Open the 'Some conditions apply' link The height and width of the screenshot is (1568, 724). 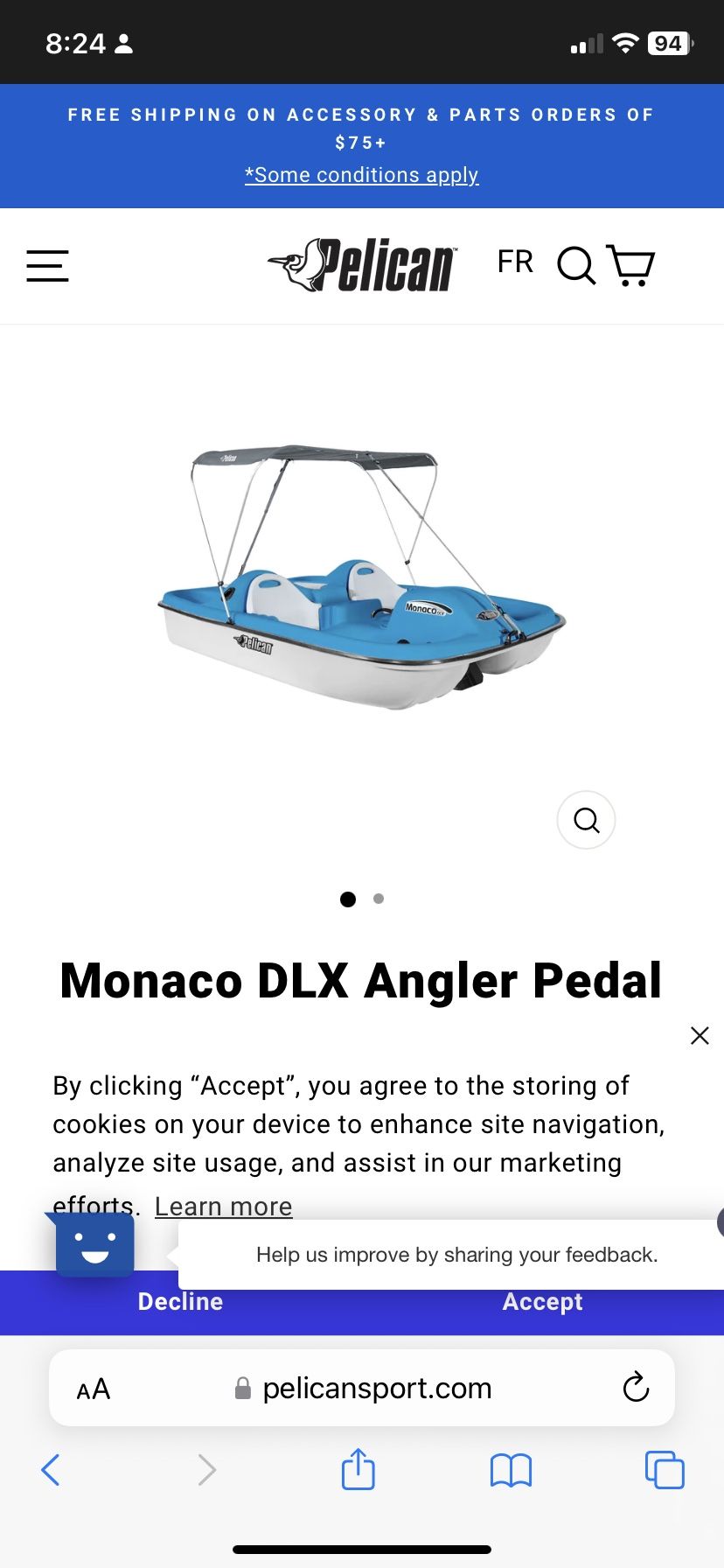361,175
